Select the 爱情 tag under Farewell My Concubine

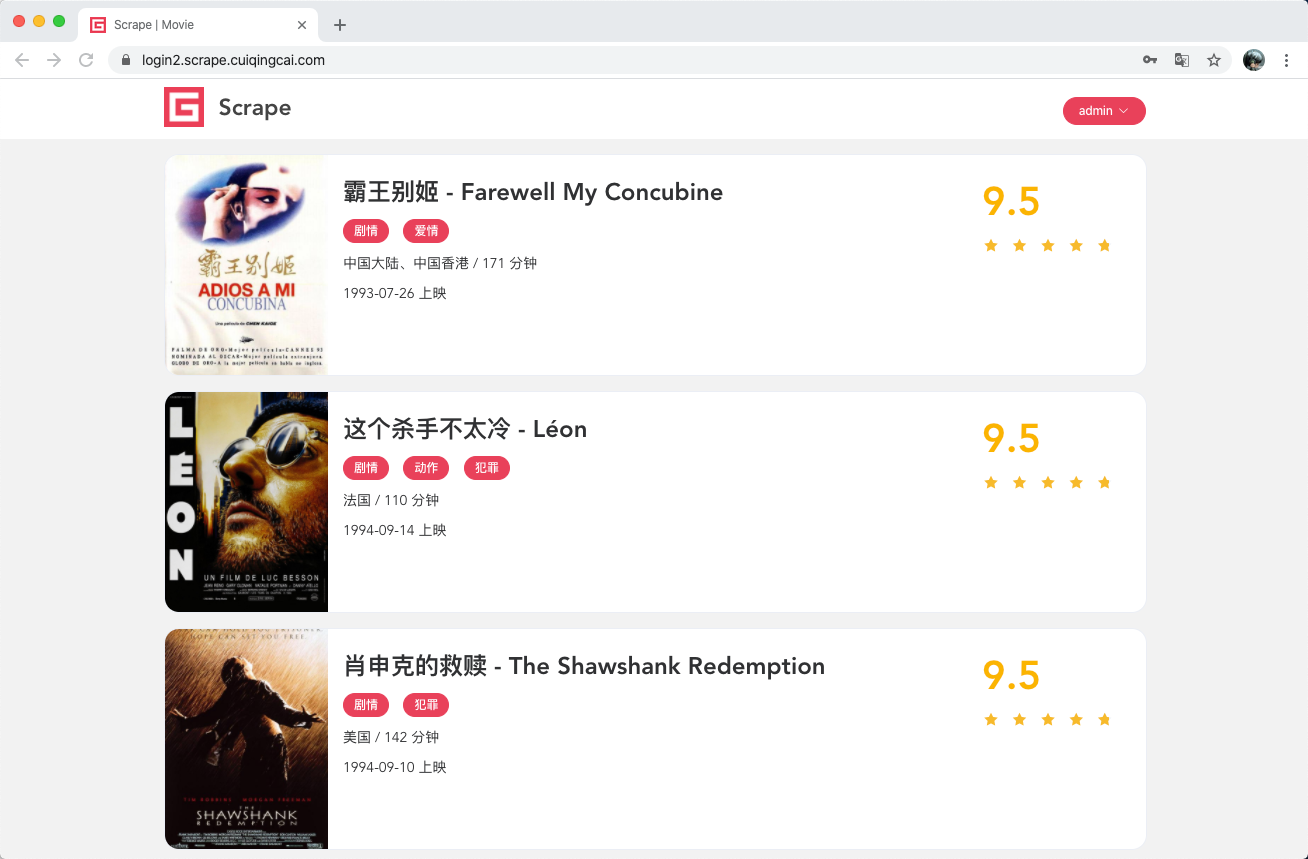(x=426, y=231)
